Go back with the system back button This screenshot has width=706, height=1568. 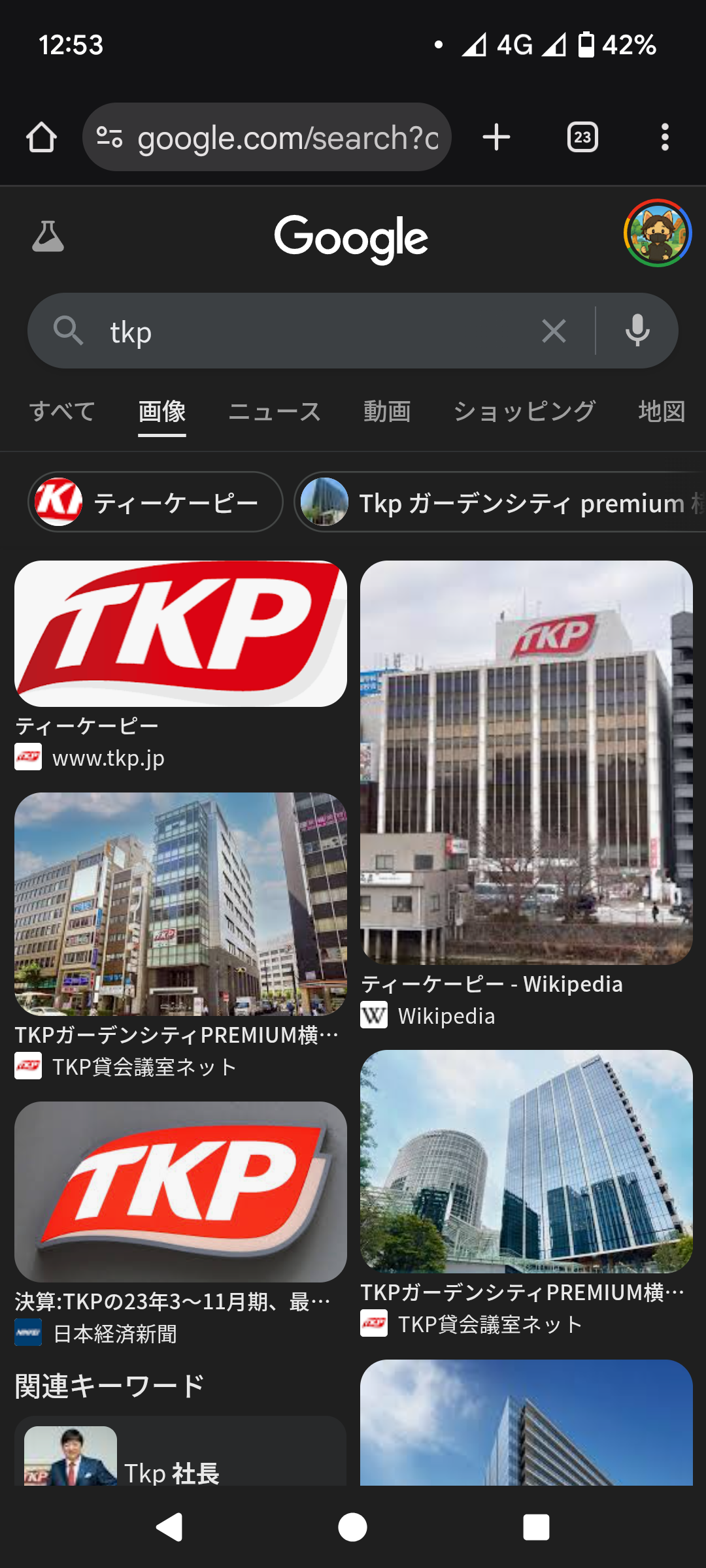click(x=169, y=1527)
